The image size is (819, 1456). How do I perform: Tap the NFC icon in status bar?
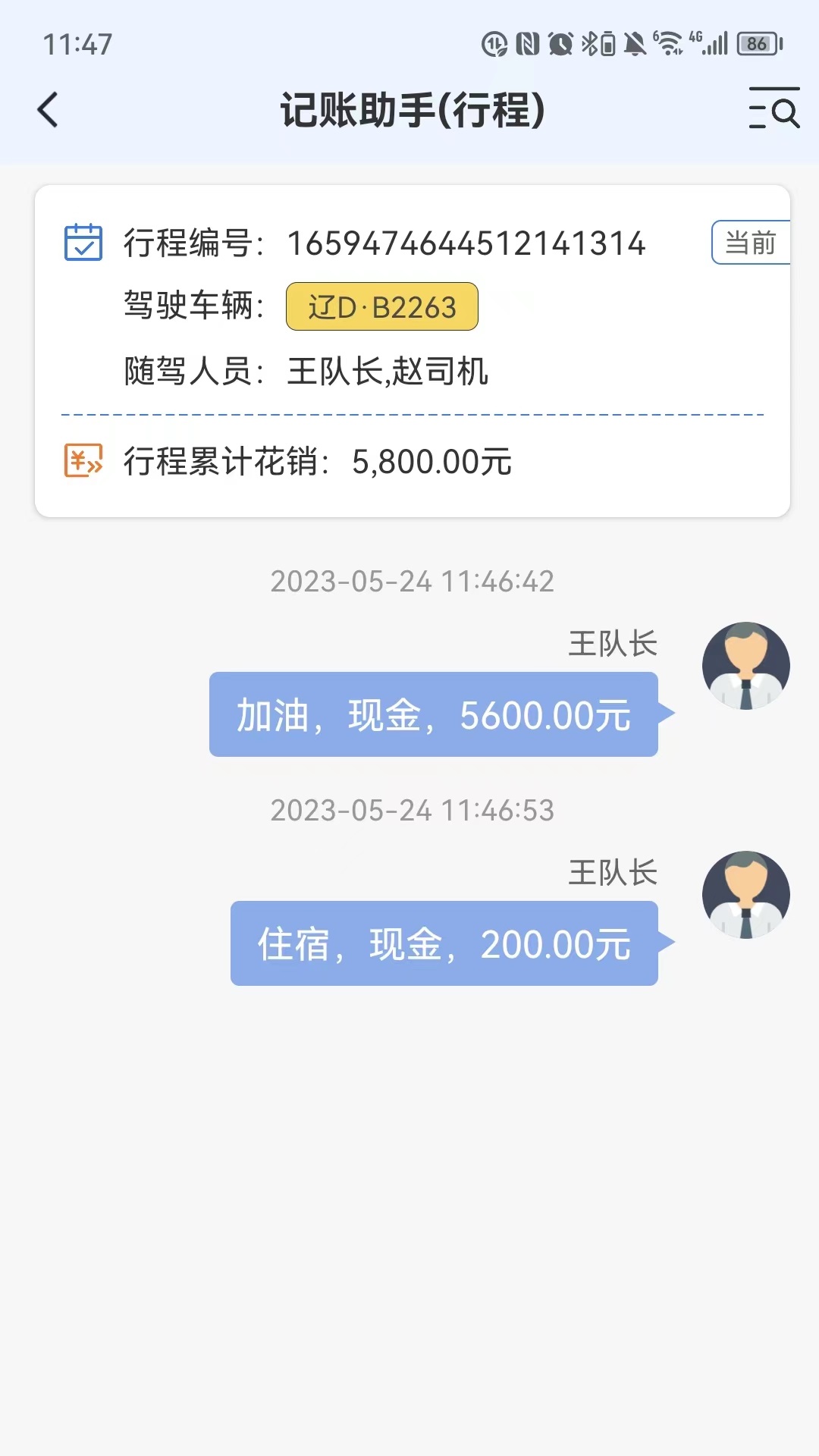coord(525,43)
